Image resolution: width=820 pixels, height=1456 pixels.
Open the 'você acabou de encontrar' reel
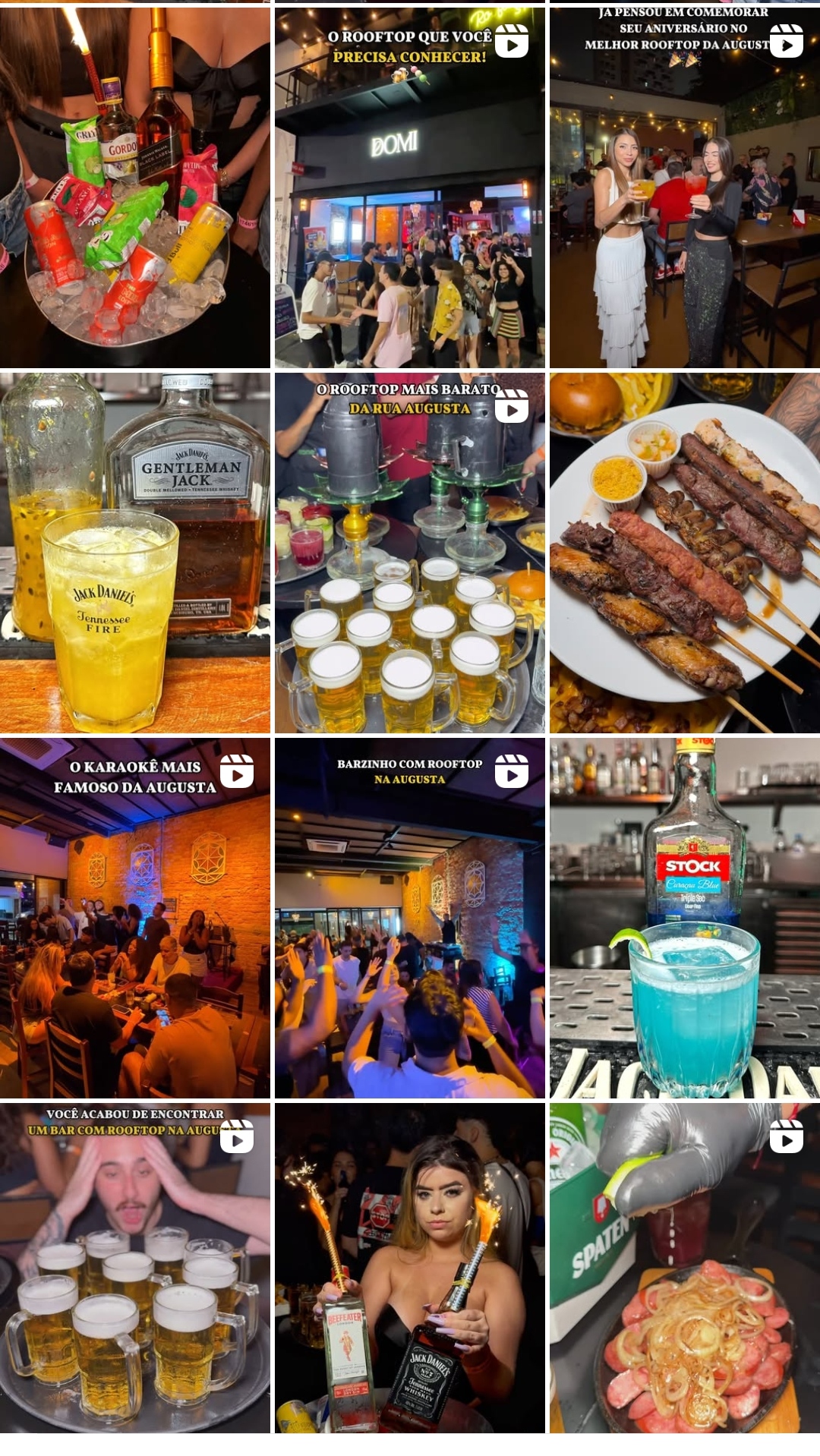(x=135, y=1268)
